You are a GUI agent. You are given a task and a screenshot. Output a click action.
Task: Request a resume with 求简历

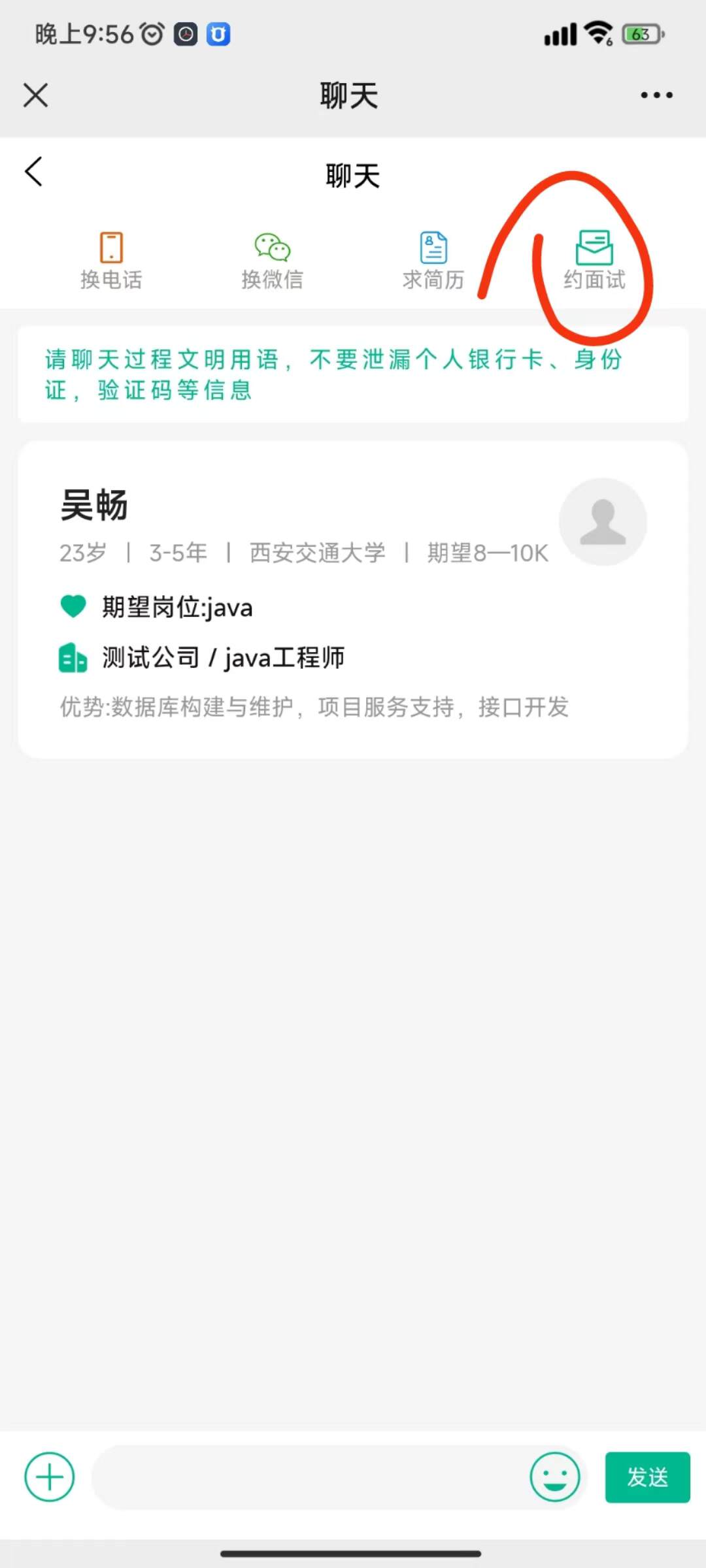(433, 261)
